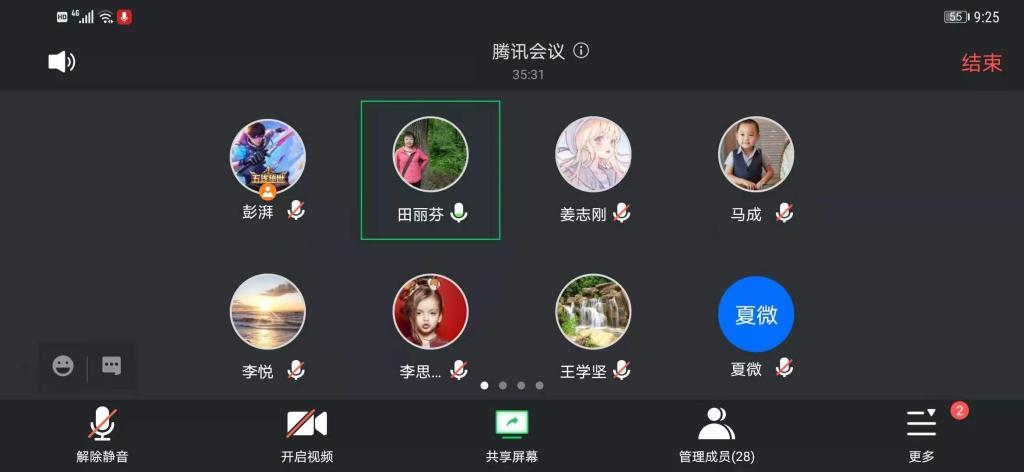1024x472 pixels.
Task: Open meeting info next to 腾讯会议
Action: pos(581,51)
